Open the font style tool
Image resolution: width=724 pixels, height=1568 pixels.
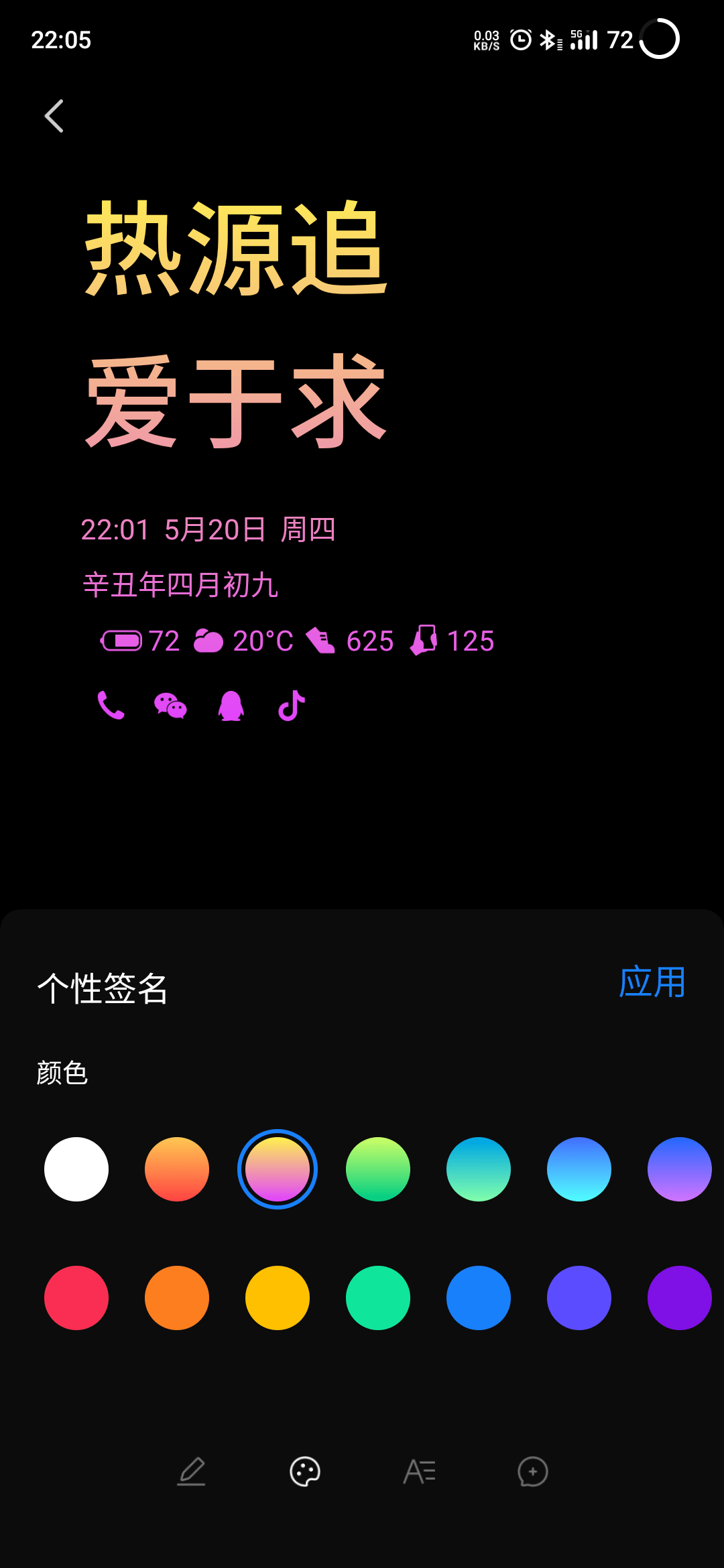point(419,1472)
